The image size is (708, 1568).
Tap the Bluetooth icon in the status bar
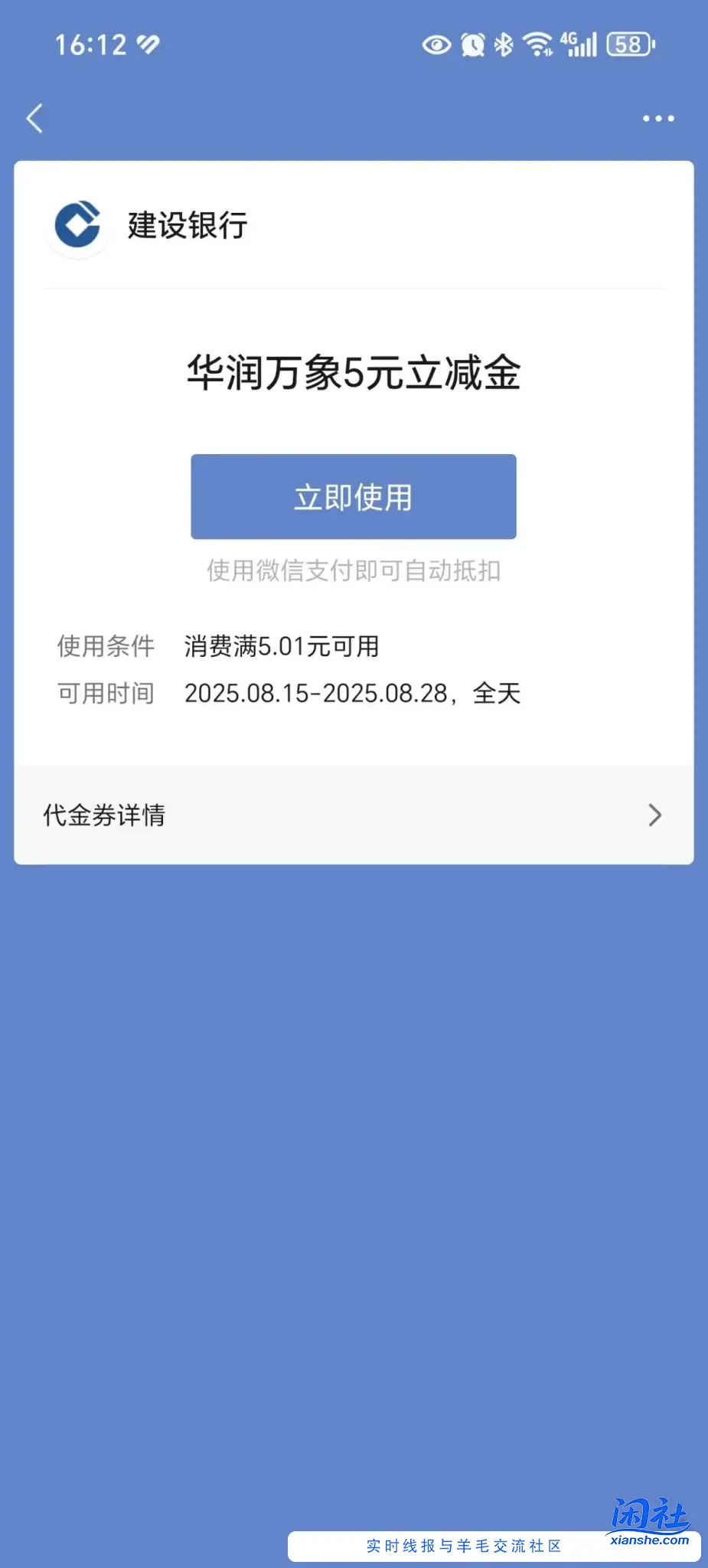pos(503,44)
